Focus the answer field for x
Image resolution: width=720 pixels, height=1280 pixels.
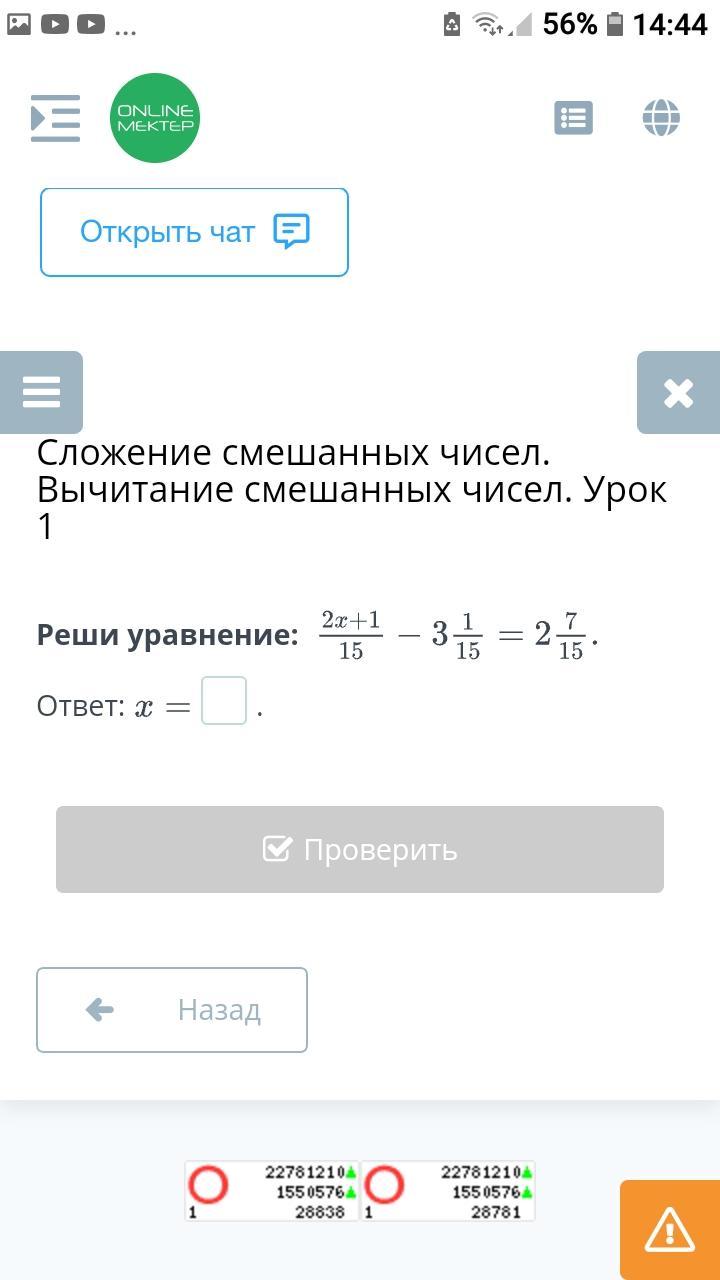[224, 701]
